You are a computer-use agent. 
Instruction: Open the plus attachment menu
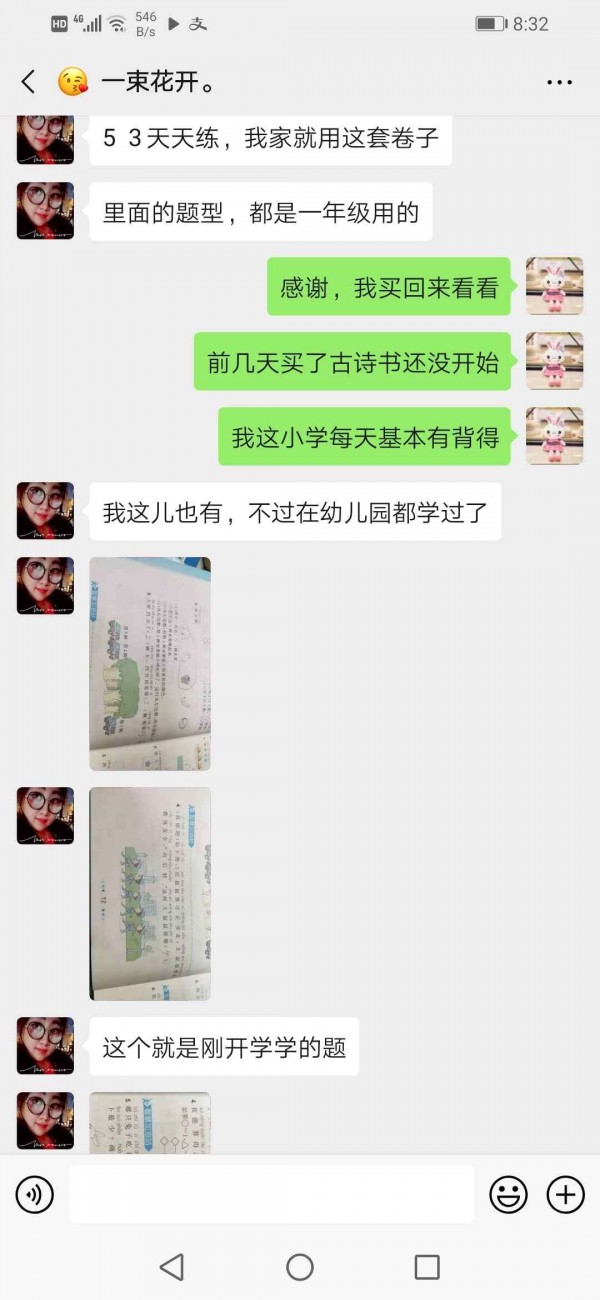(565, 1194)
